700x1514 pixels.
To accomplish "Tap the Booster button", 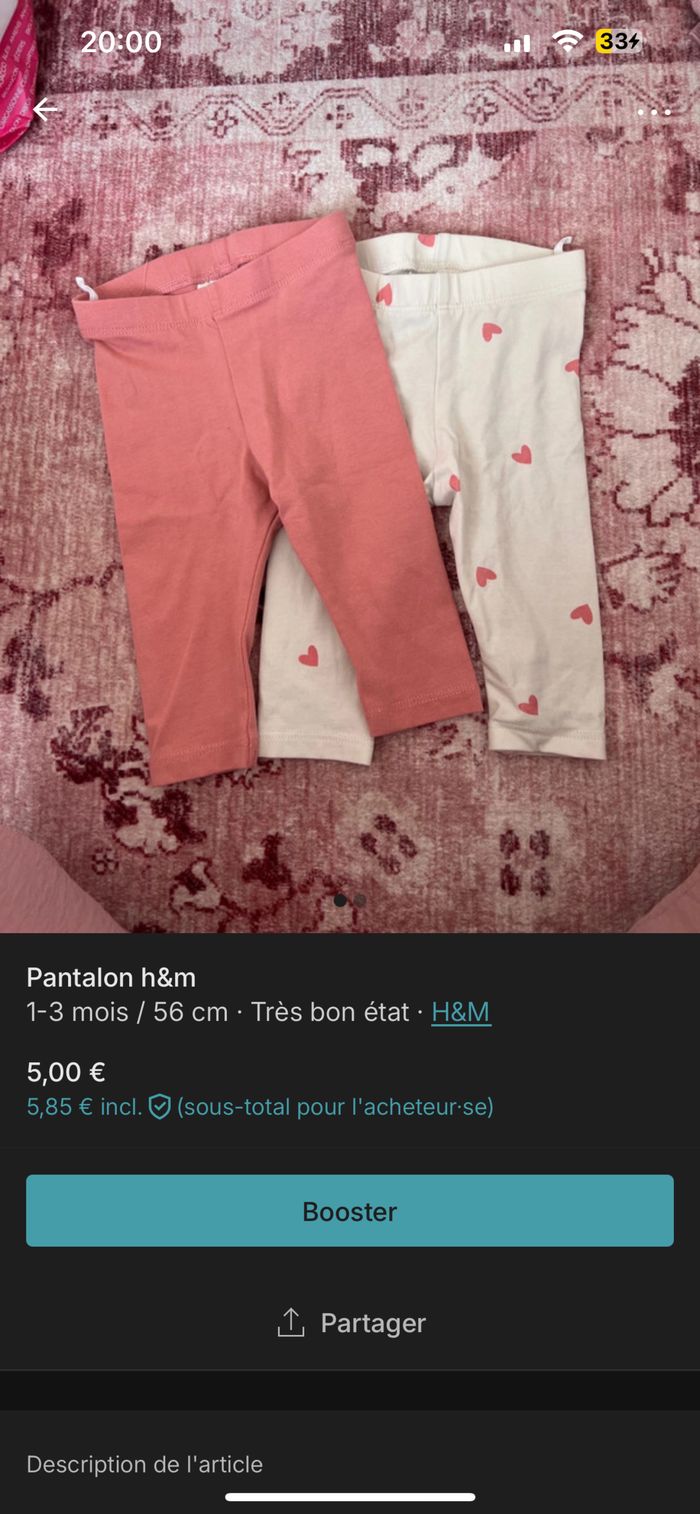I will tap(350, 1211).
